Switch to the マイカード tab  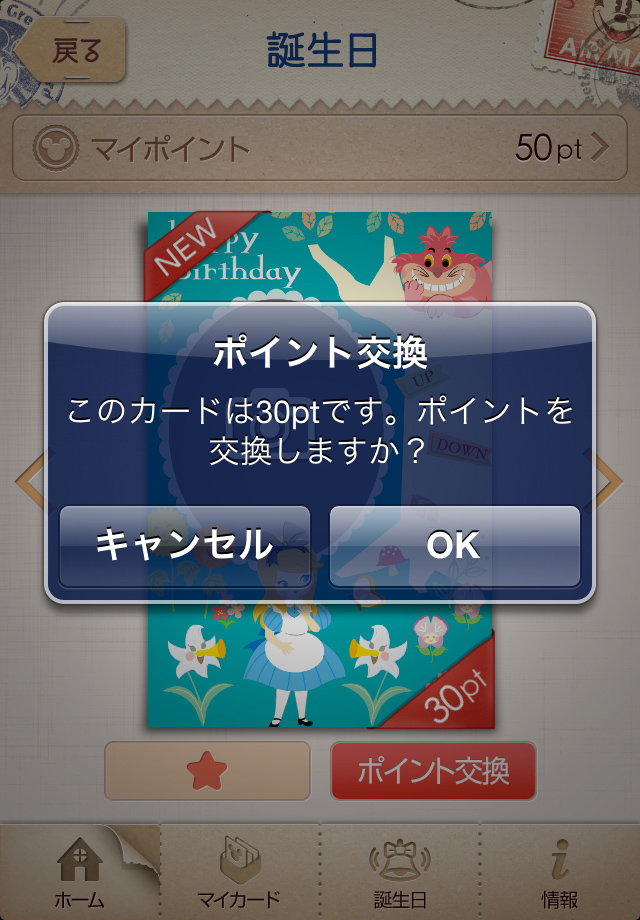tap(239, 872)
